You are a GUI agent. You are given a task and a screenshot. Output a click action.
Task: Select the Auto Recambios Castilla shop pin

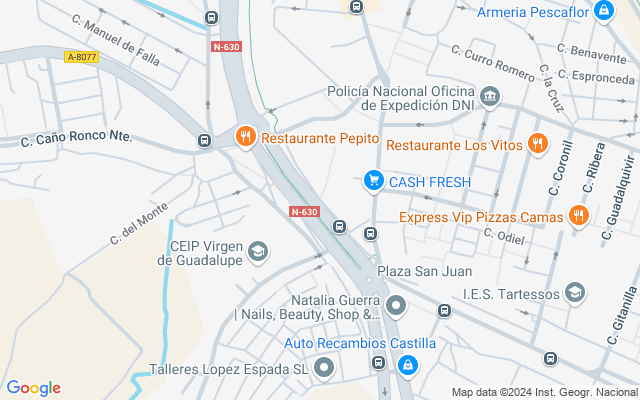[x=408, y=366]
